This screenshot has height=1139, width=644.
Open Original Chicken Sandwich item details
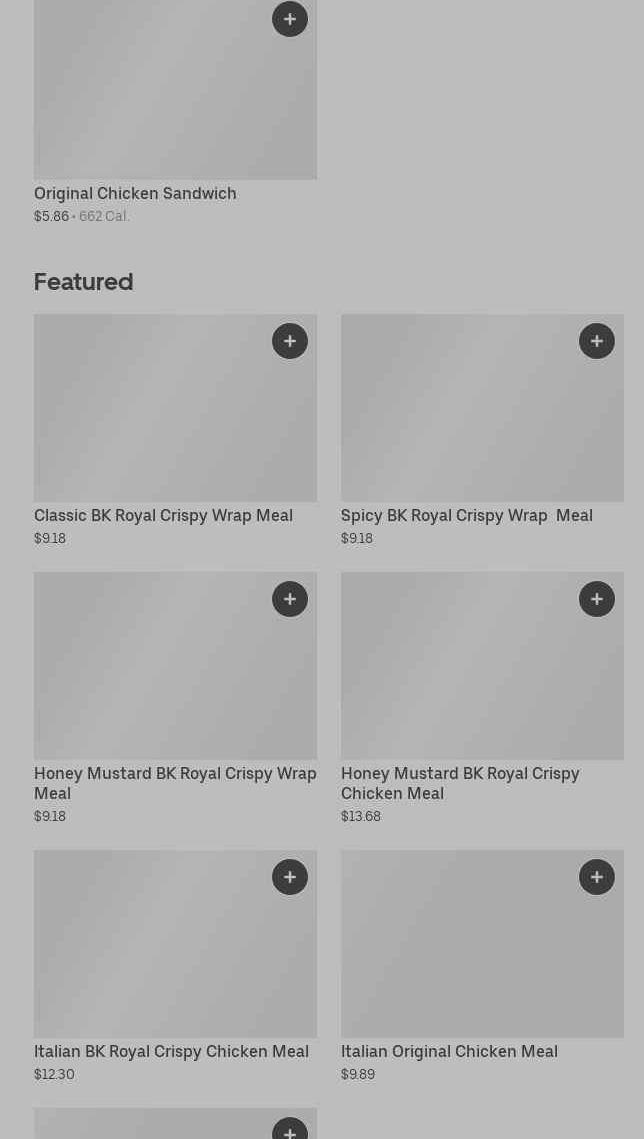click(175, 113)
